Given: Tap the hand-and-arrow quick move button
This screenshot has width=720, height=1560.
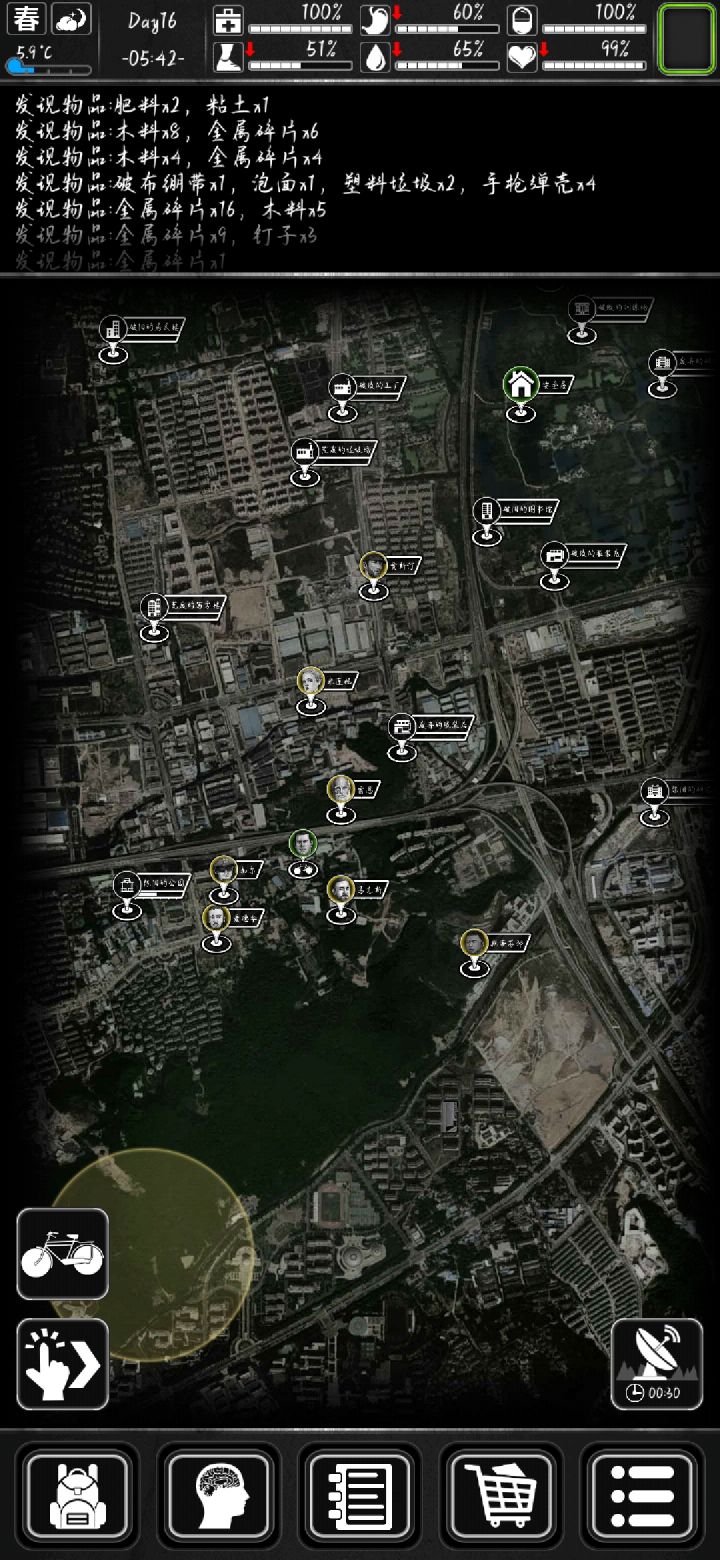Looking at the screenshot, I should click(x=63, y=1364).
